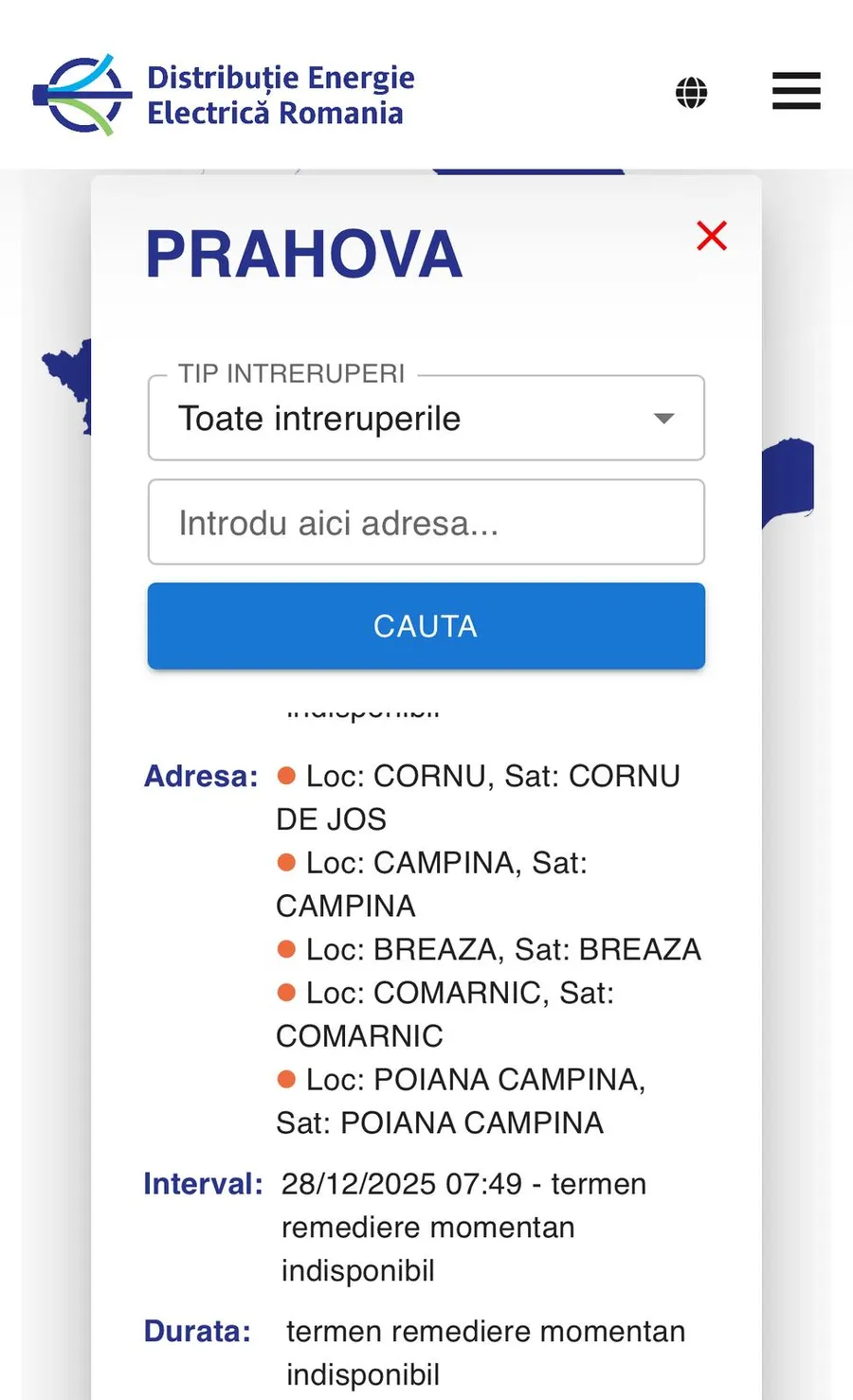
Task: Click the orange bullet beside COMARNIC entry
Action: [x=286, y=992]
